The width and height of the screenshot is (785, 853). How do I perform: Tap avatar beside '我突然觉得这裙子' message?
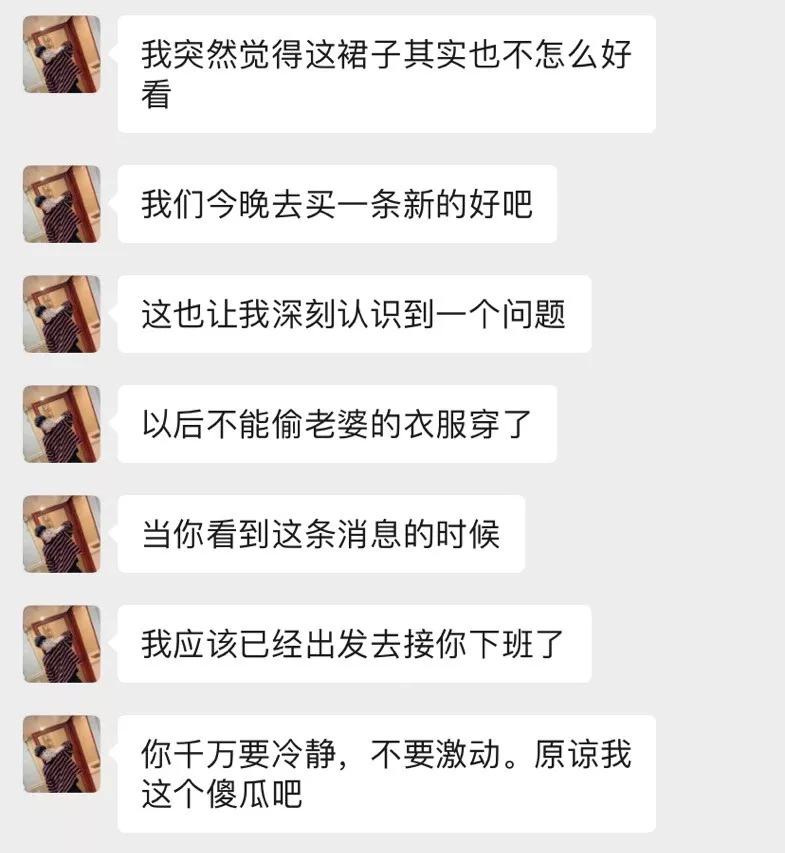62,55
